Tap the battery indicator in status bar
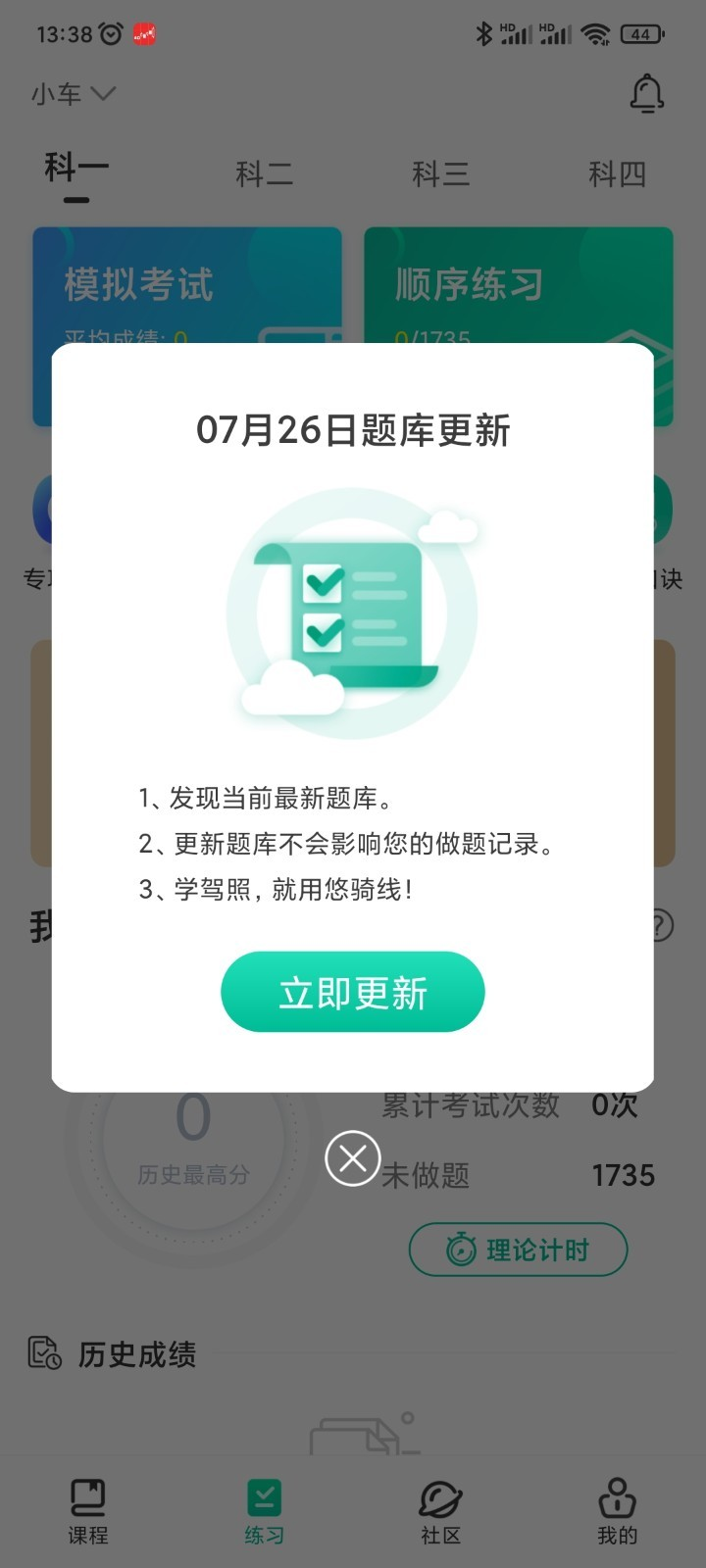The image size is (706, 1568). point(642,32)
